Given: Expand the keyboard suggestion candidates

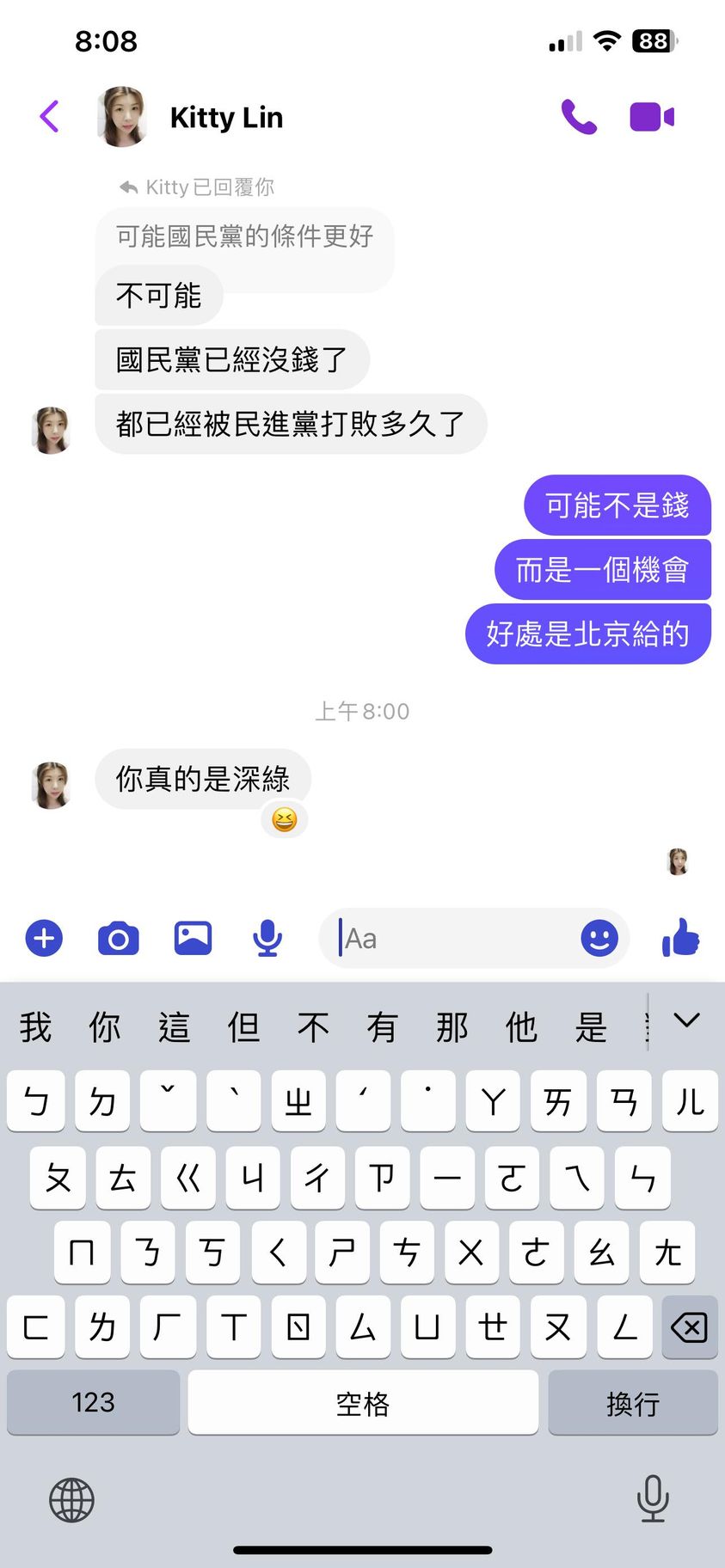Looking at the screenshot, I should pyautogui.click(x=686, y=1020).
